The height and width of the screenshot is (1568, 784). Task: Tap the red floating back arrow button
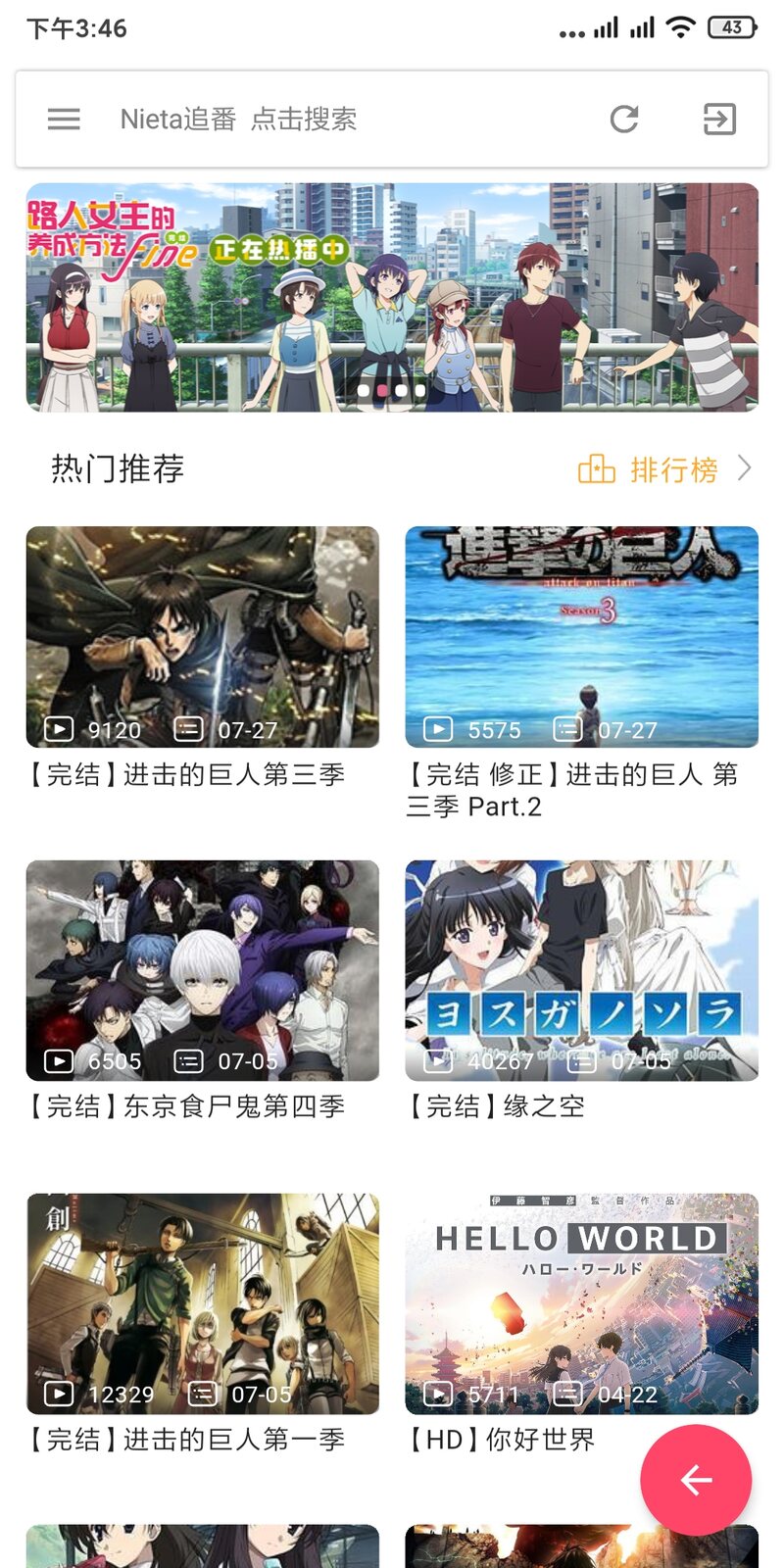point(696,1480)
